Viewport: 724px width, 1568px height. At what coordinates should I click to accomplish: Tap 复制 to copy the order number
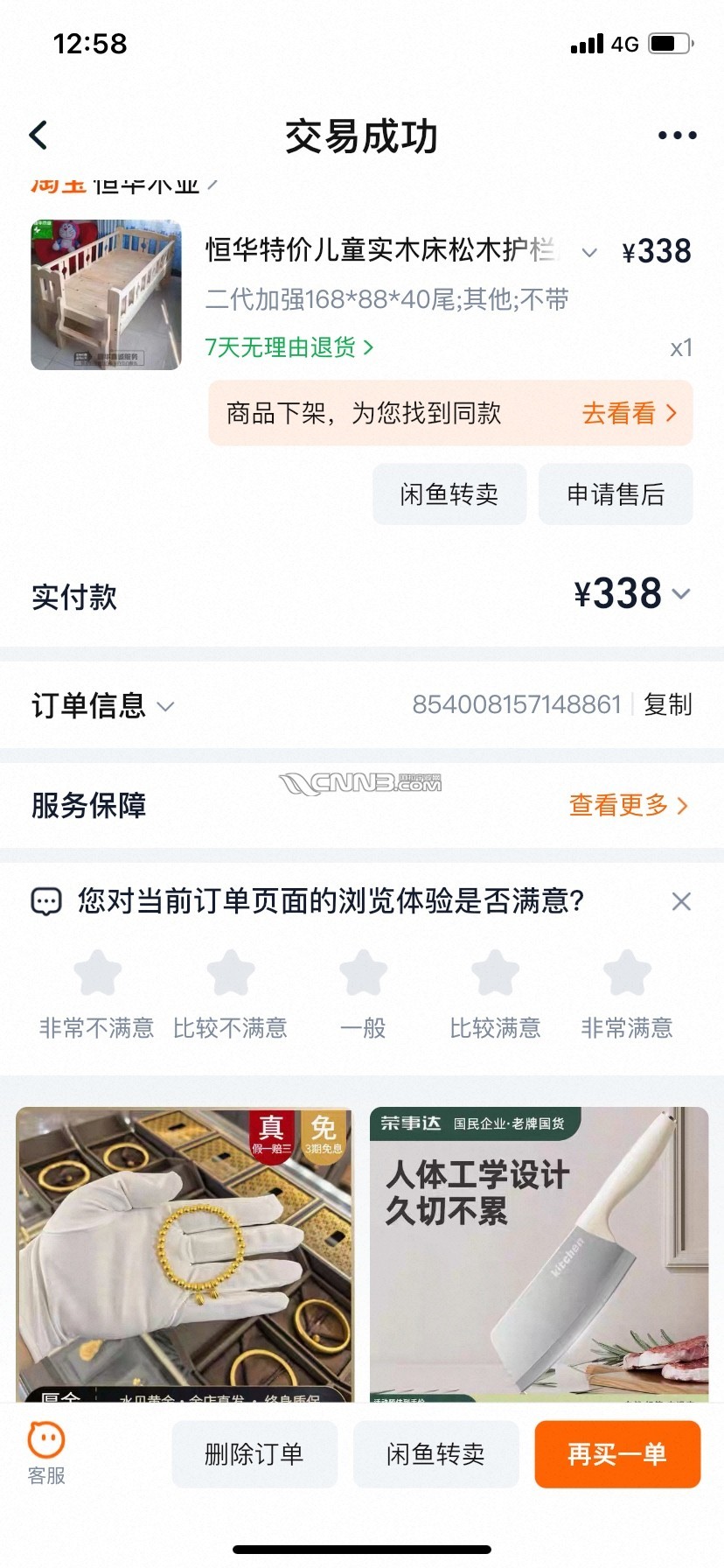click(x=669, y=705)
